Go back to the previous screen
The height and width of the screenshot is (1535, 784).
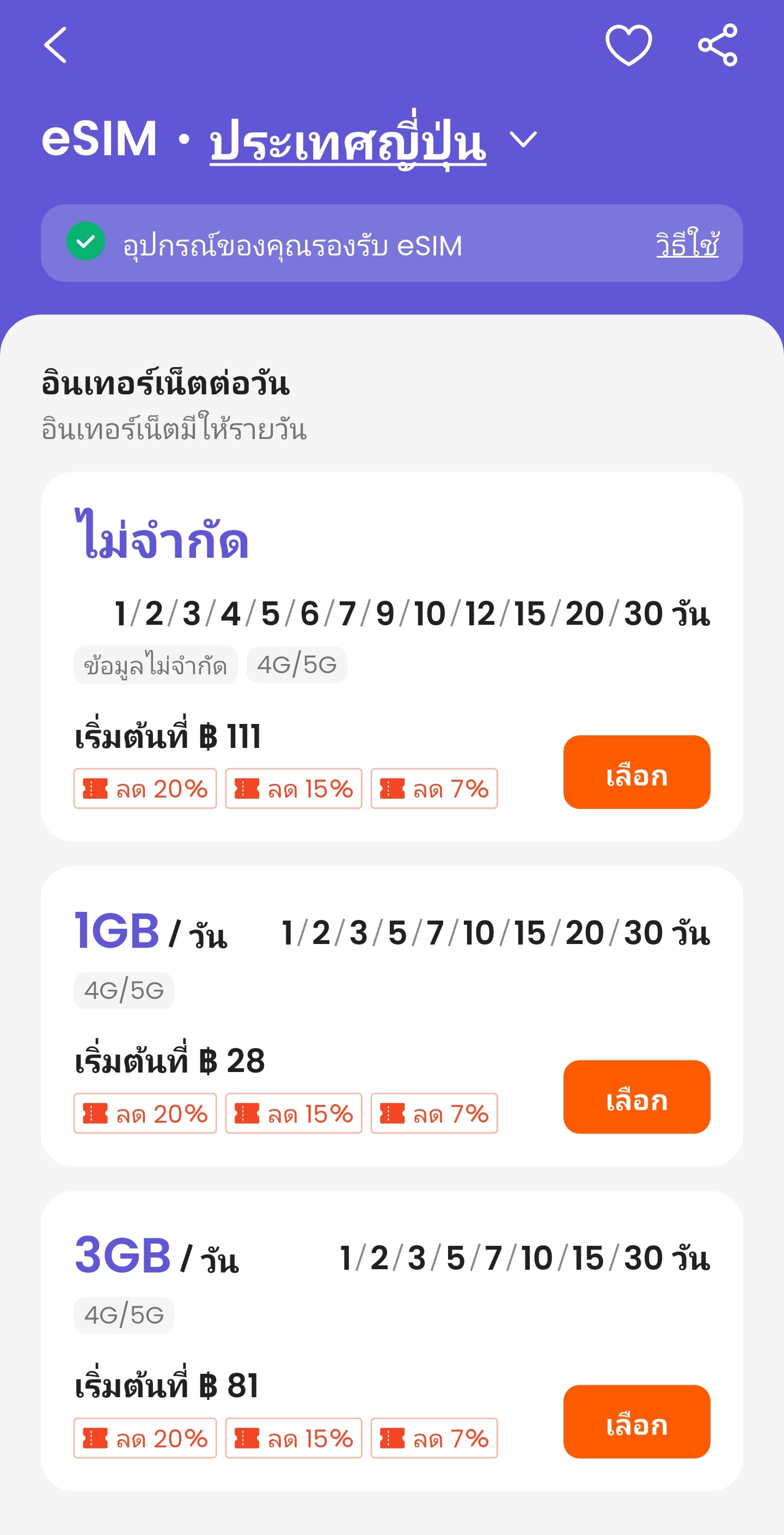point(56,45)
